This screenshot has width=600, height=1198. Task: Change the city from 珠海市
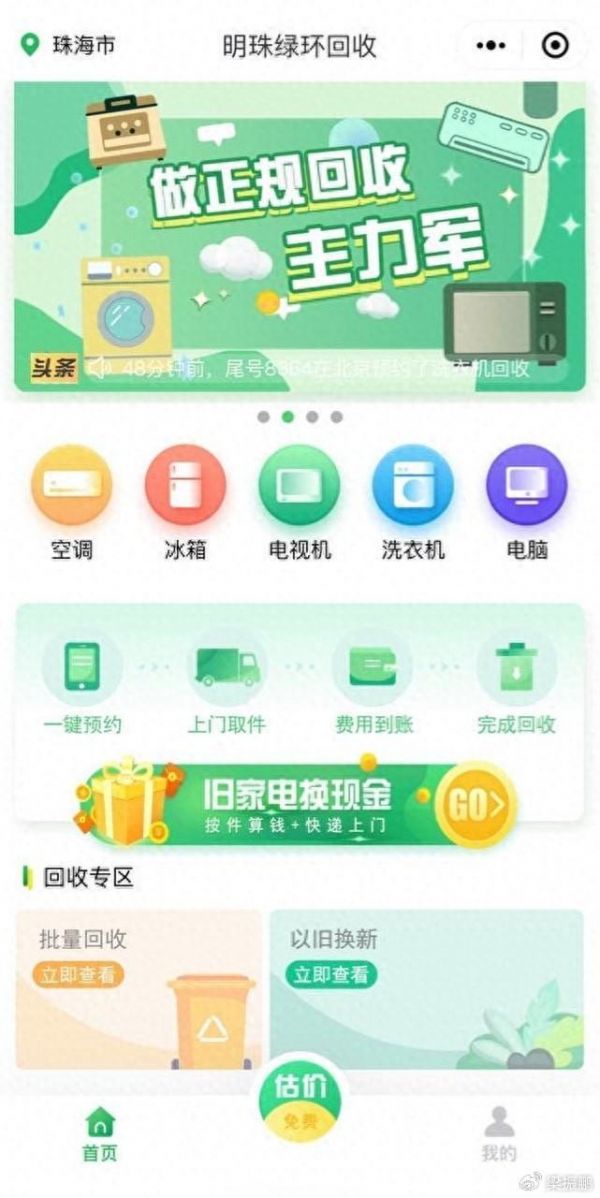pyautogui.click(x=70, y=46)
